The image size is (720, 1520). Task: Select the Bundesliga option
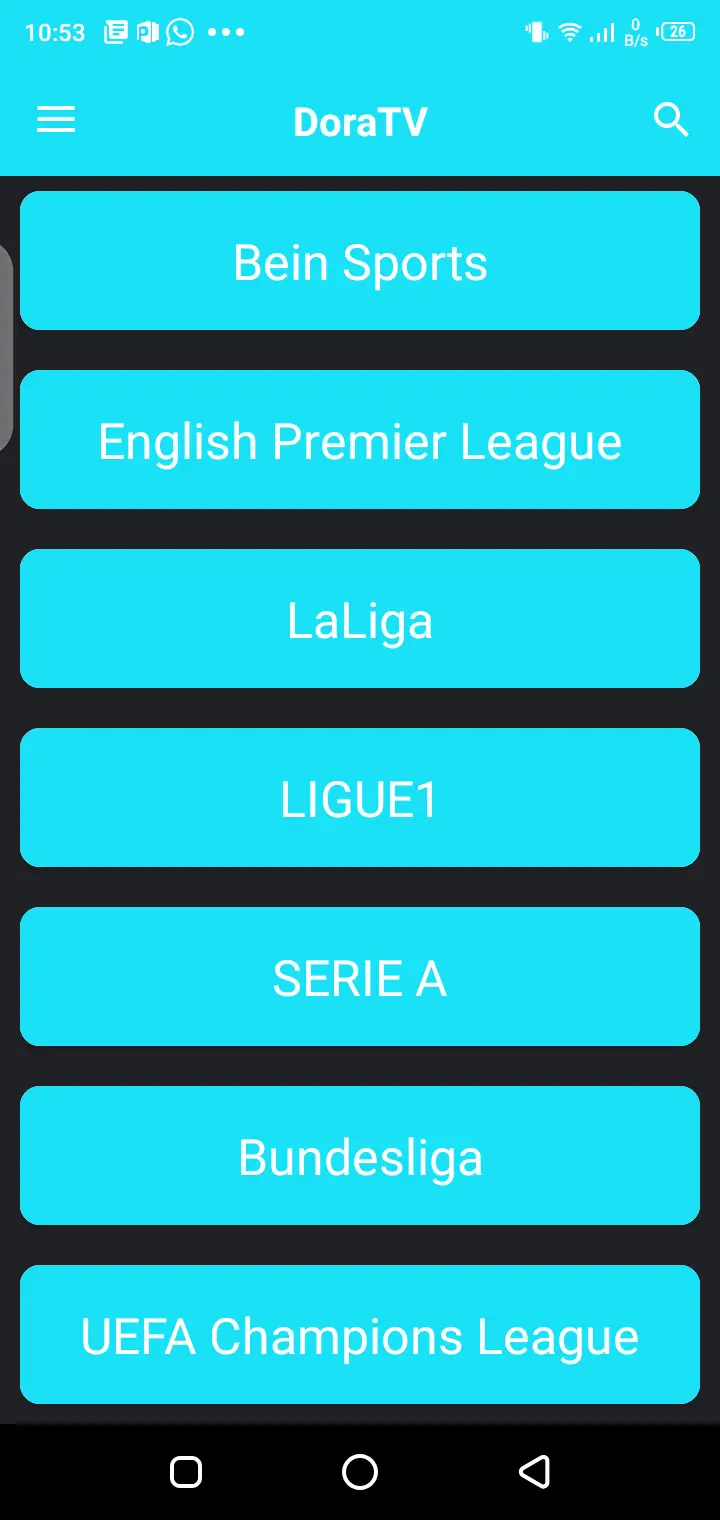[360, 1155]
